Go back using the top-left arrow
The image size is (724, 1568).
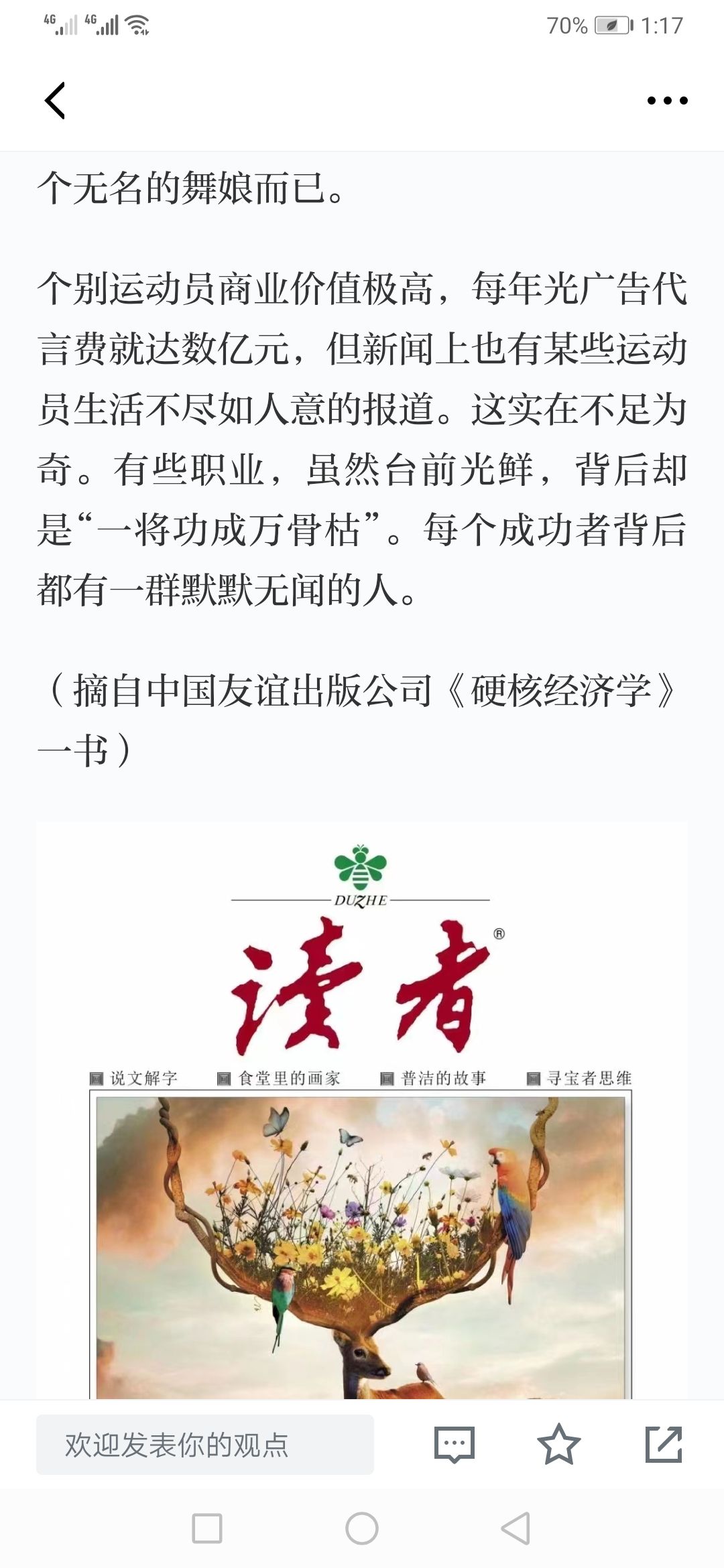pos(55,101)
